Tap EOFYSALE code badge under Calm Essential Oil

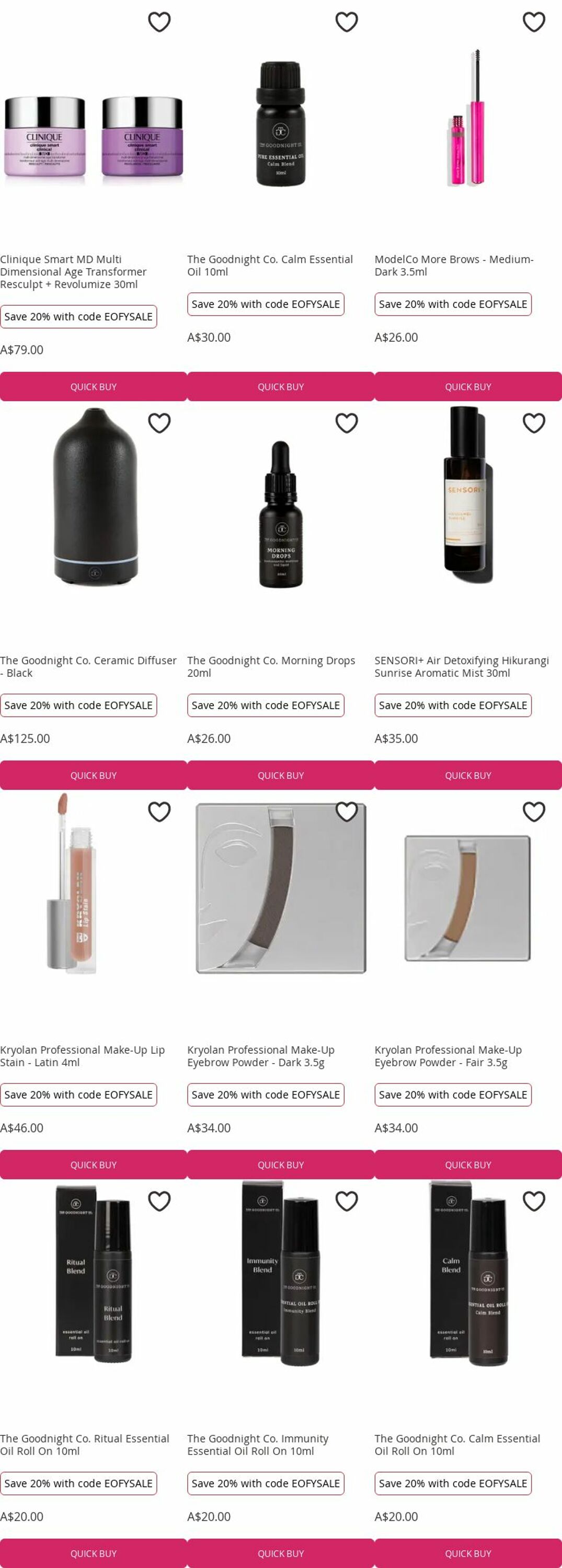266,304
